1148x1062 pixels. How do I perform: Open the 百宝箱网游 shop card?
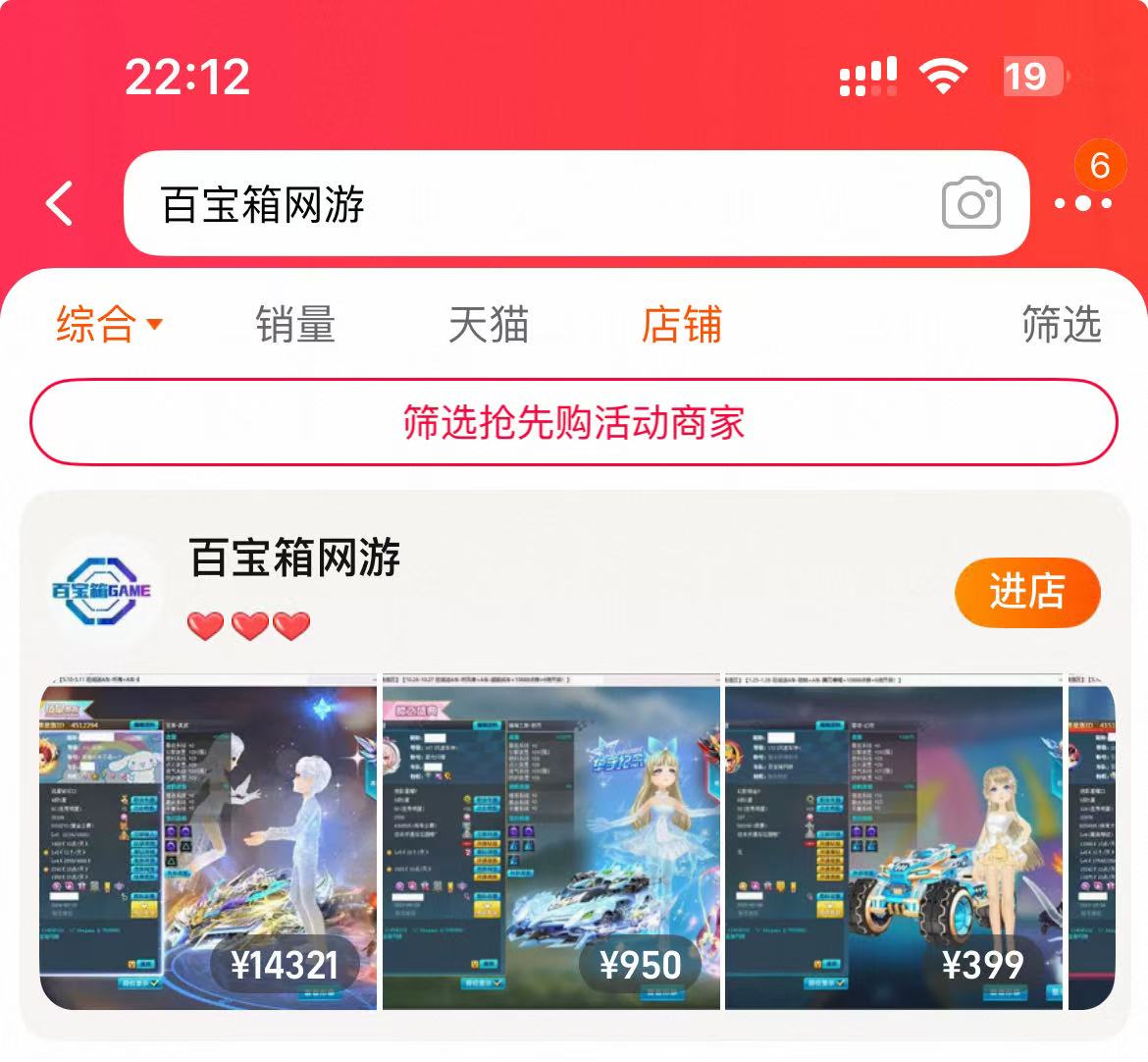pyautogui.click(x=295, y=558)
